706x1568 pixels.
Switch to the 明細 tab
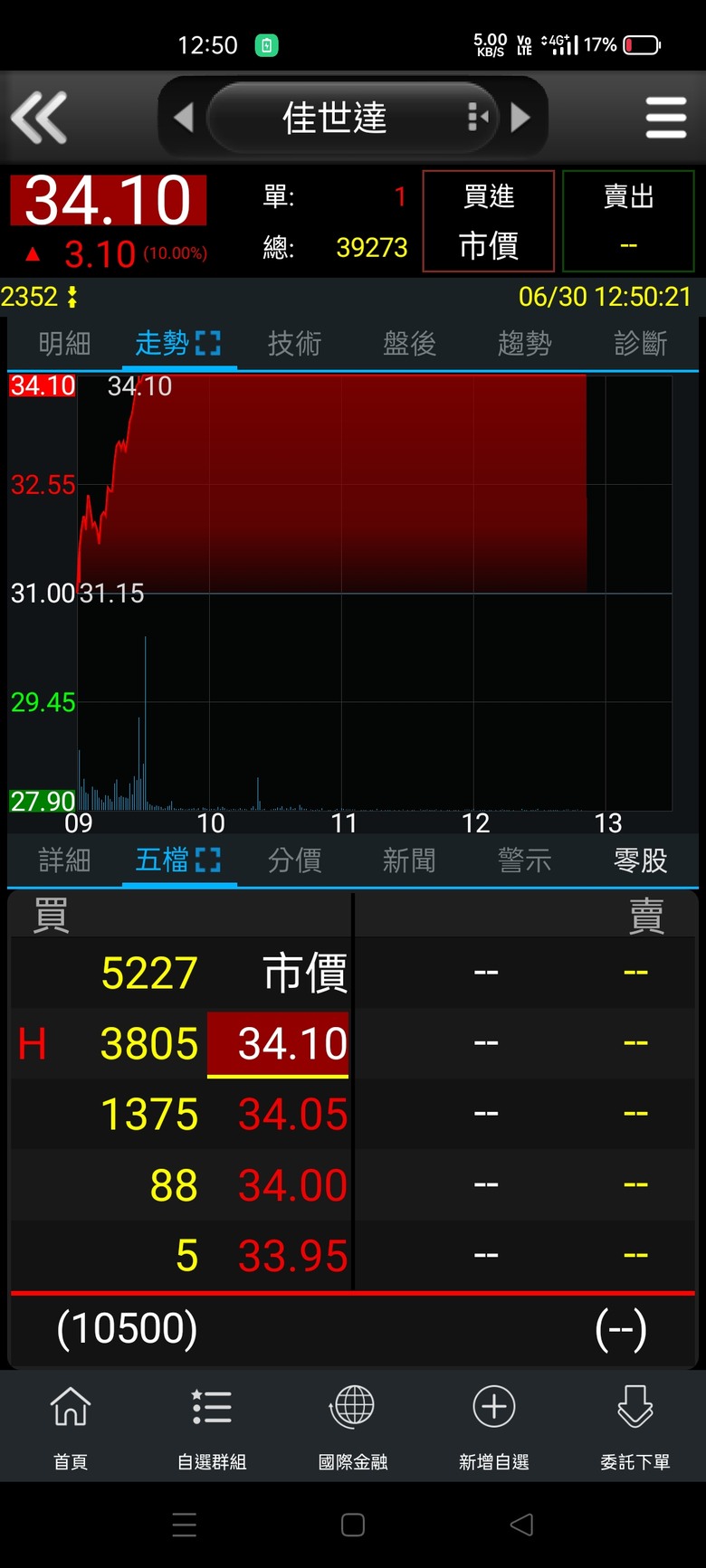[64, 344]
